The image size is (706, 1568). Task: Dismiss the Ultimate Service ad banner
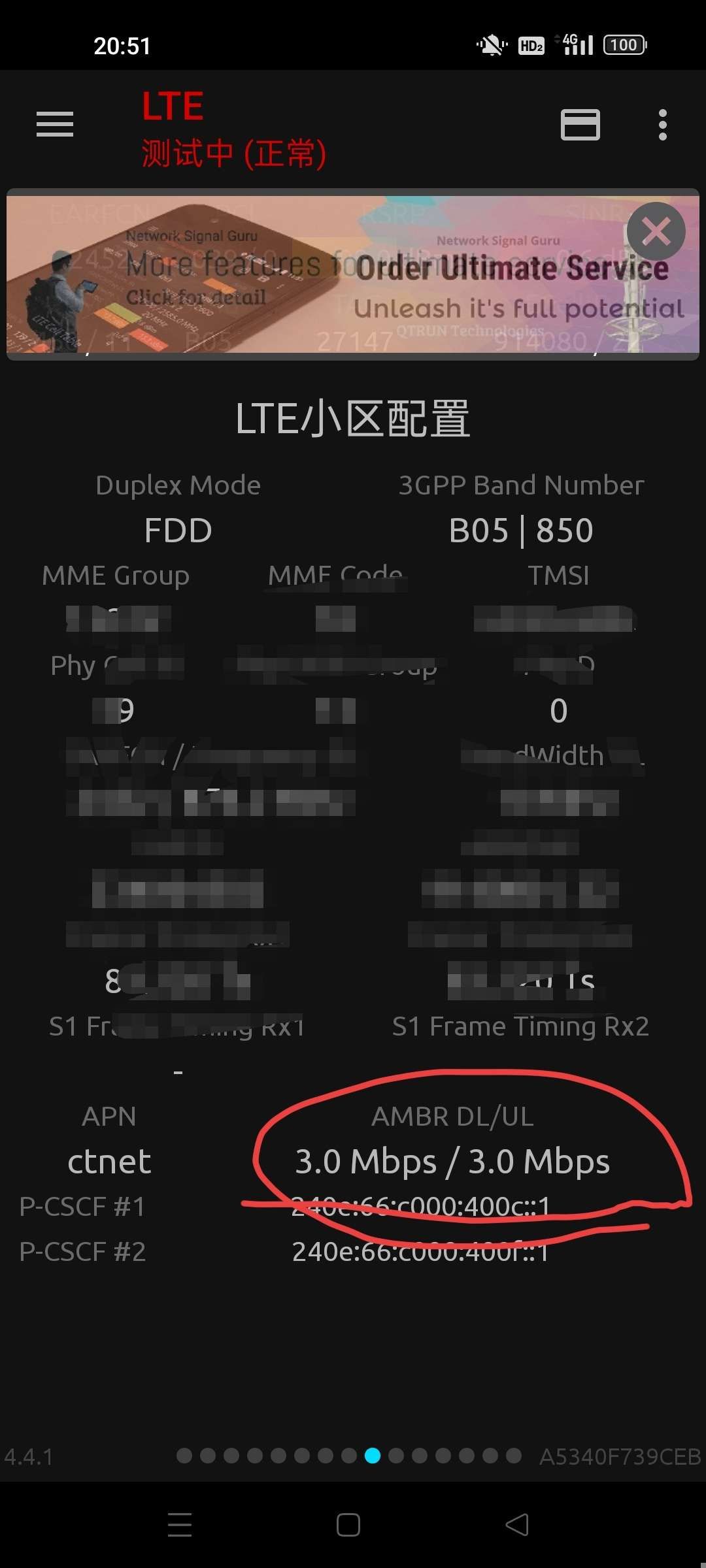[656, 231]
